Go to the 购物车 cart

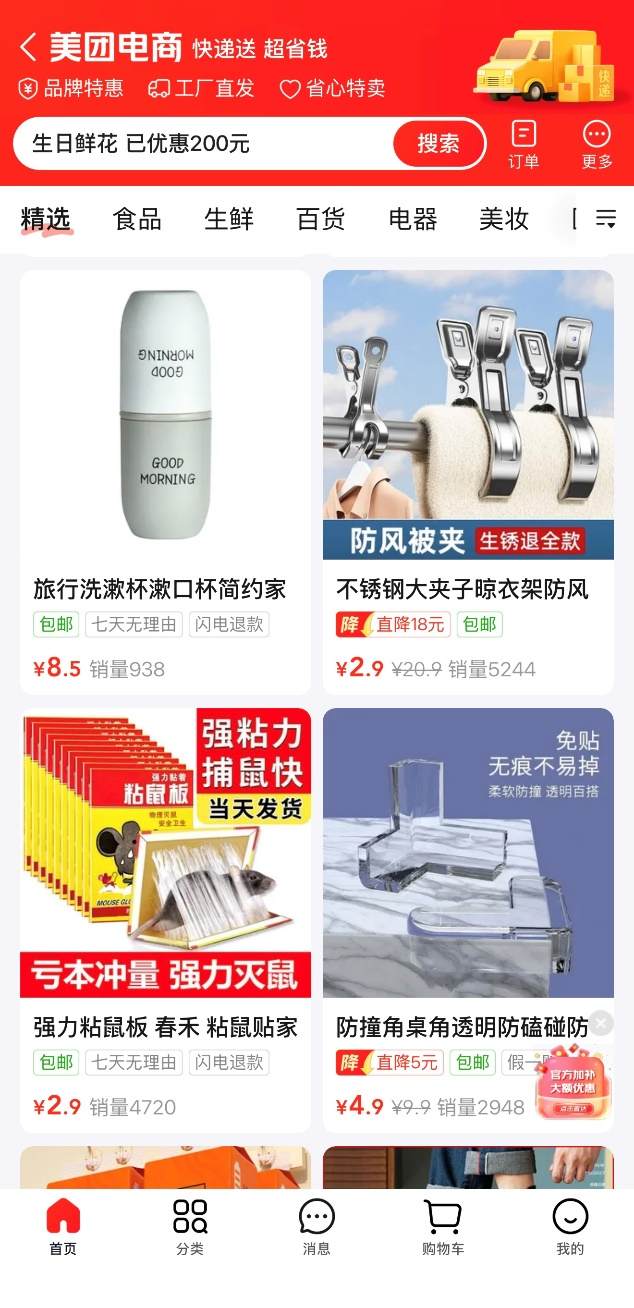pyautogui.click(x=443, y=1227)
